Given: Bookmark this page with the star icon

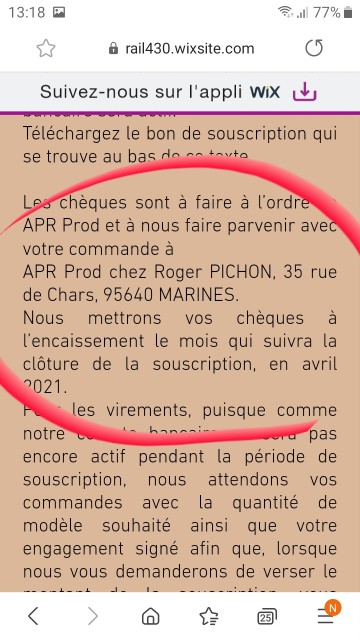Looking at the screenshot, I should pyautogui.click(x=46, y=49).
